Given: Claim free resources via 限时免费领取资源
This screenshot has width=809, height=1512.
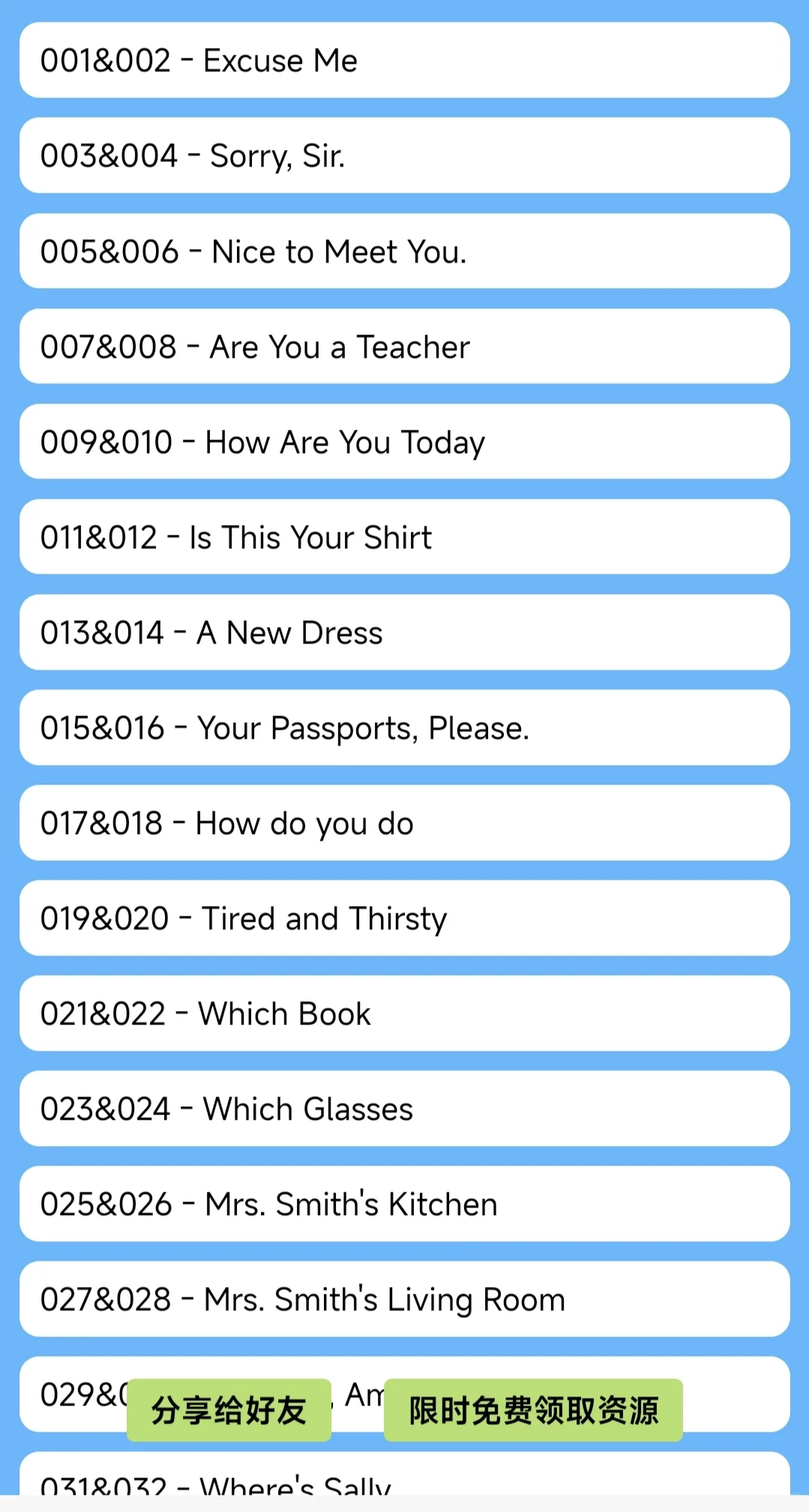Looking at the screenshot, I should 533,1410.
